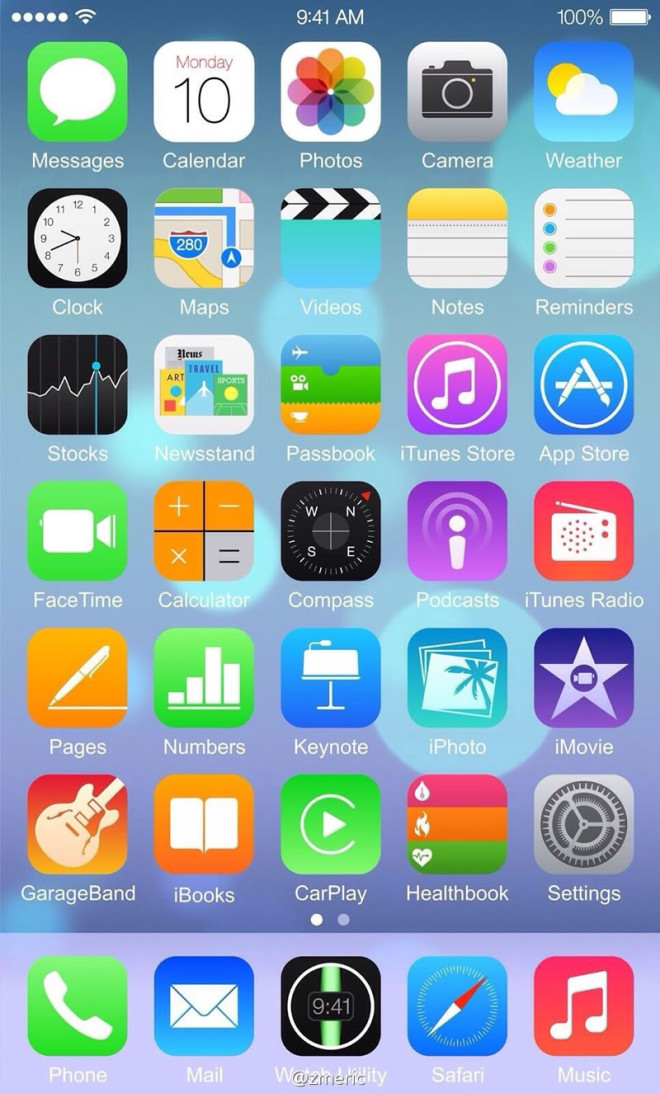Open Safari from the dock
Image resolution: width=660 pixels, height=1093 pixels.
pyautogui.click(x=457, y=1006)
